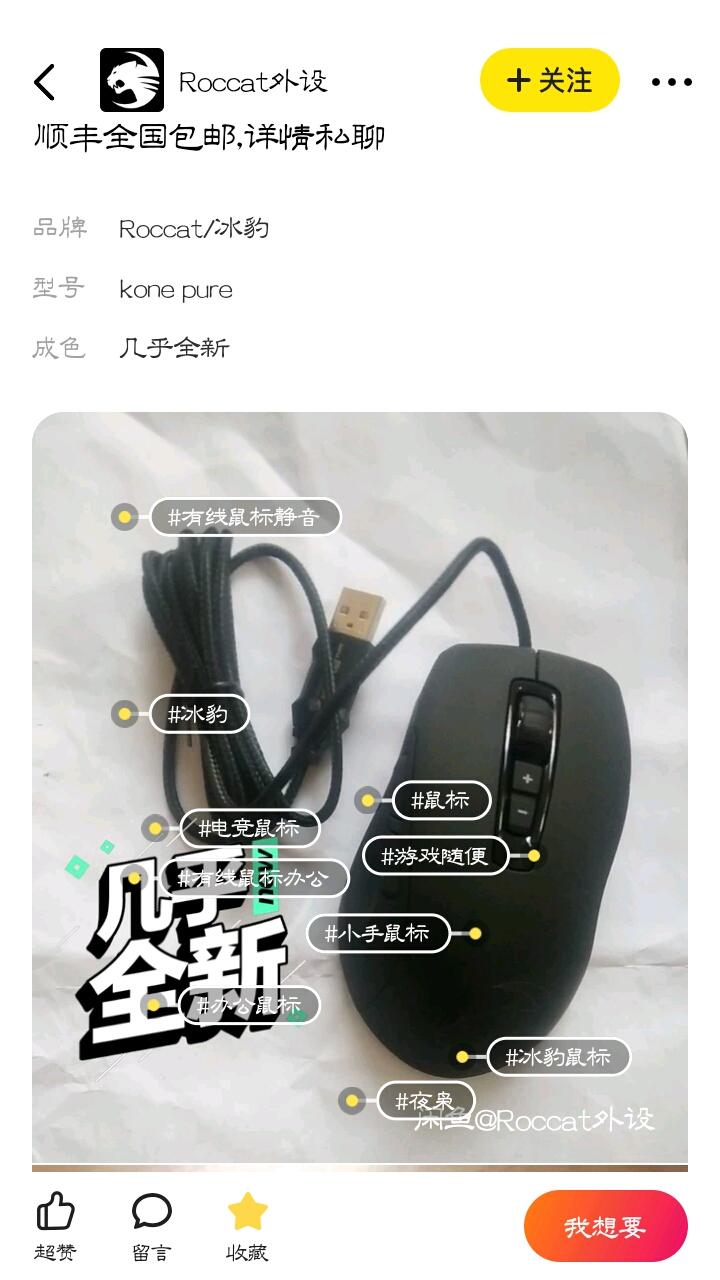Like this listing with 超赞
Image resolution: width=720 pixels, height=1280 pixels.
(x=55, y=1227)
